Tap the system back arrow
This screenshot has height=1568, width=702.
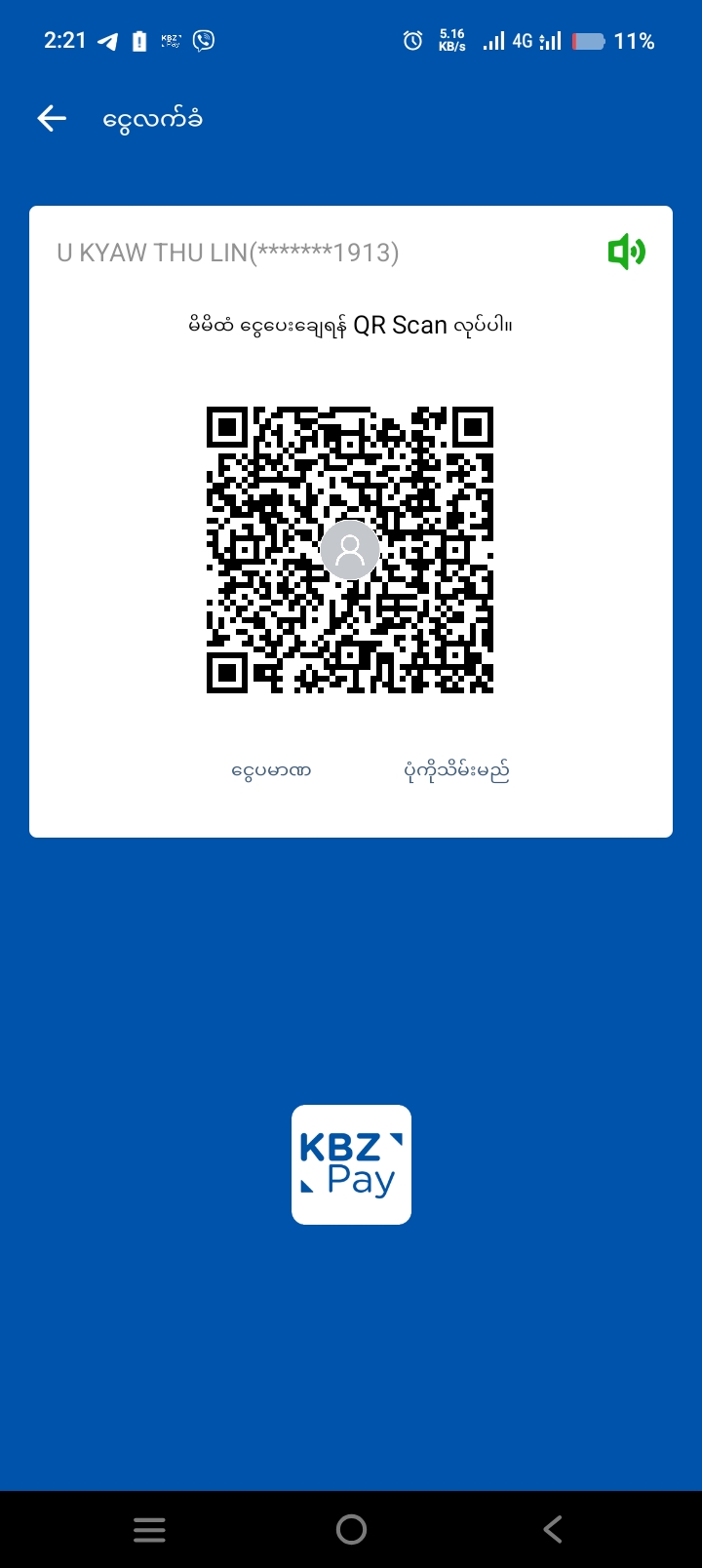(x=552, y=1529)
